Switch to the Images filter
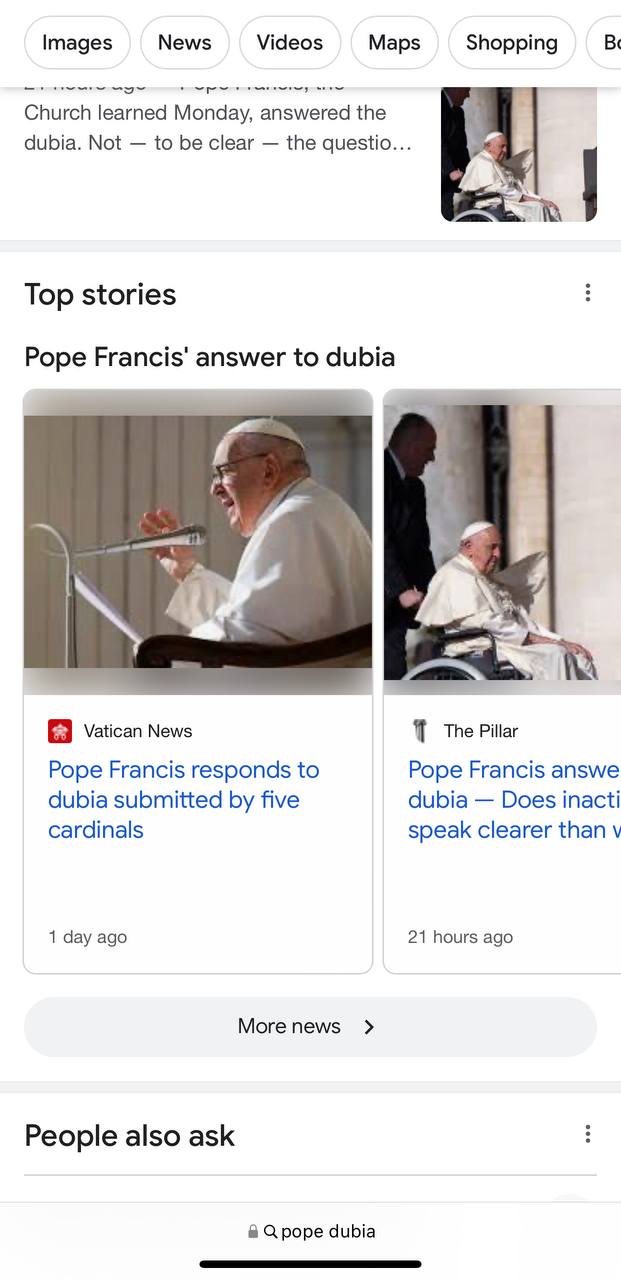621x1280 pixels. [77, 43]
